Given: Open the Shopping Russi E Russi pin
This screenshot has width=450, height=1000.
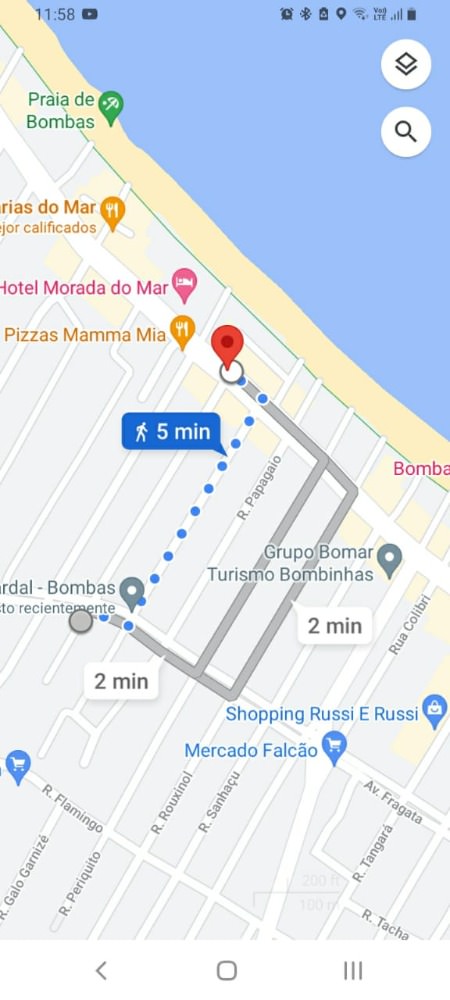Looking at the screenshot, I should pyautogui.click(x=435, y=711).
